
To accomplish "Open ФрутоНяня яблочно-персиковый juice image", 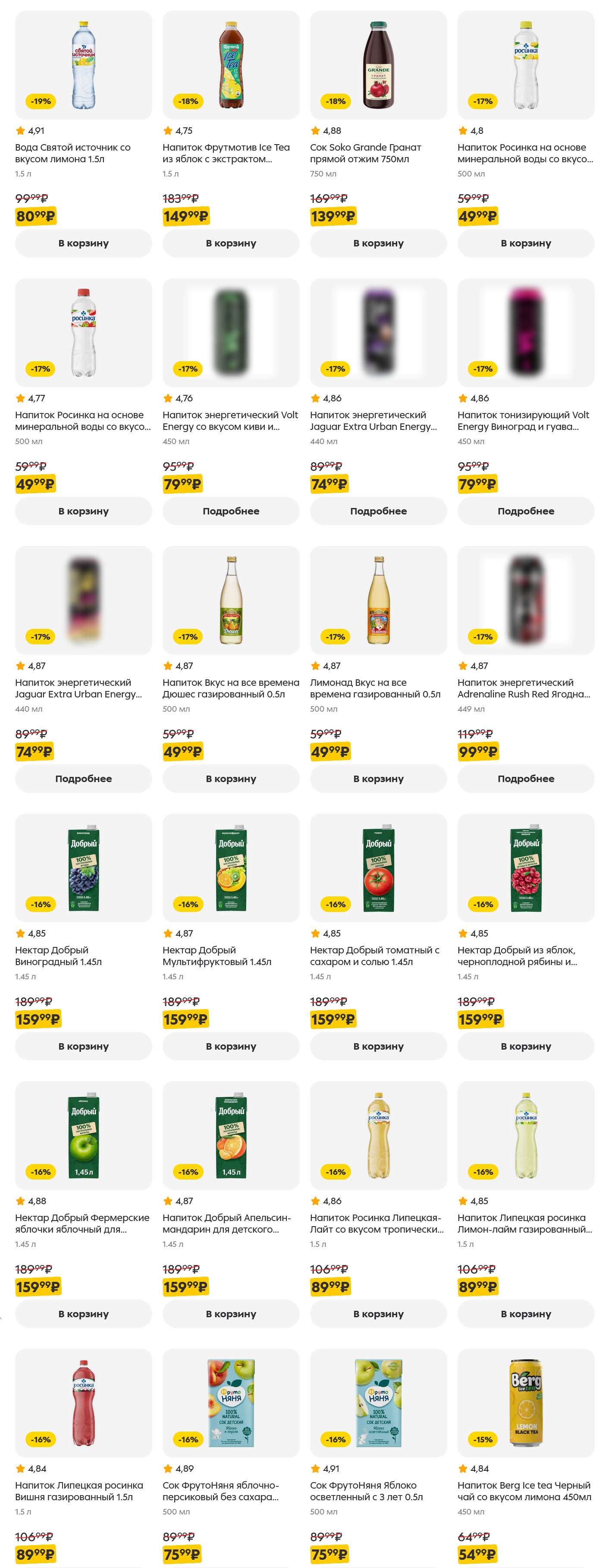I will [x=231, y=1402].
